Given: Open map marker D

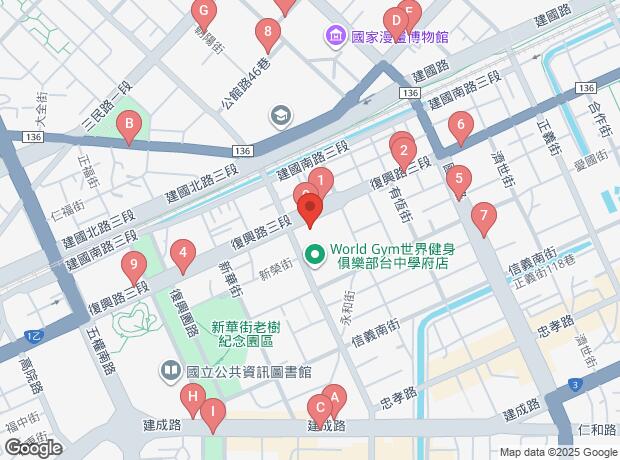Looking at the screenshot, I should coord(396,23).
